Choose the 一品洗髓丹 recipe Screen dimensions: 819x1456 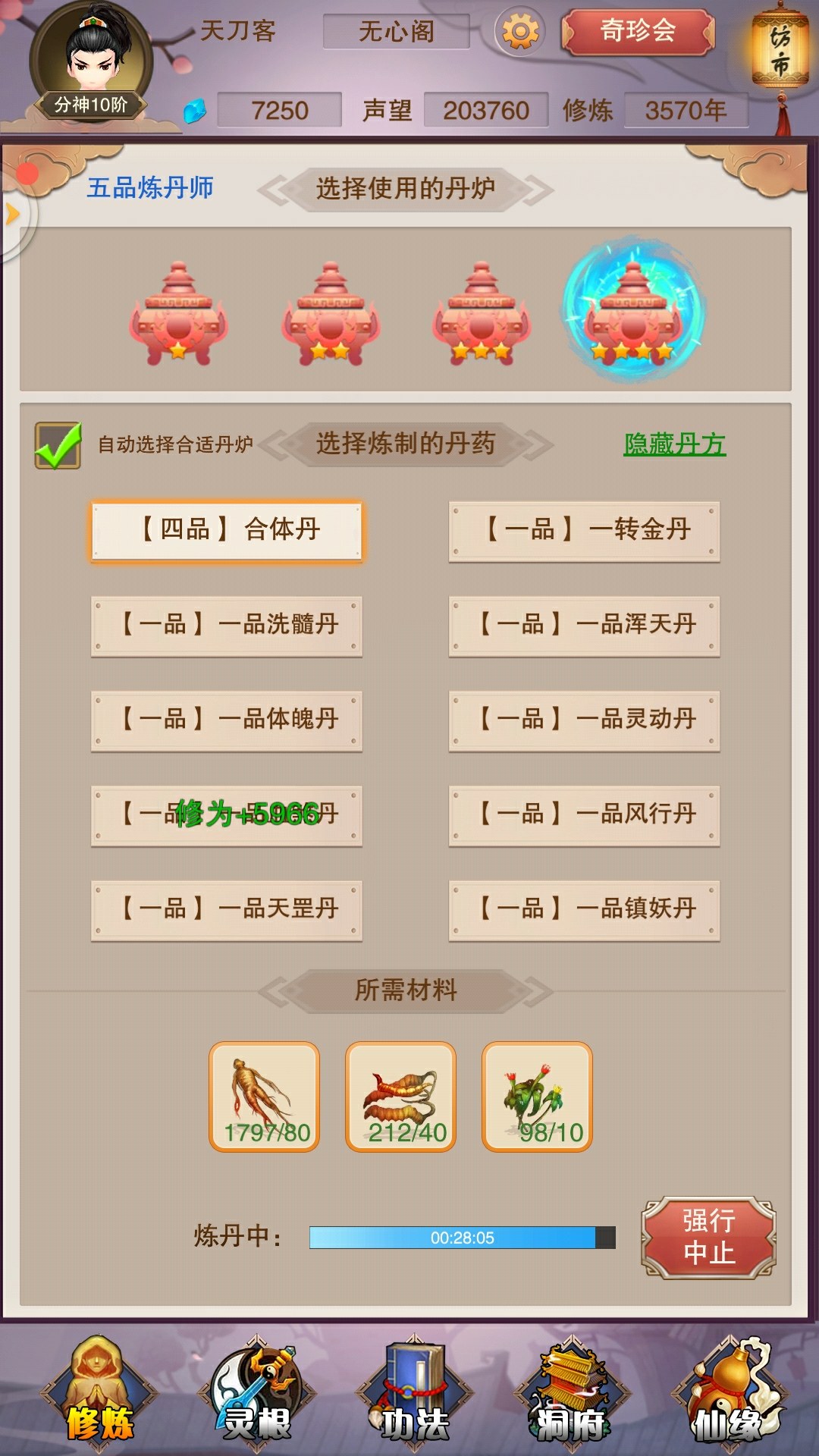(227, 626)
